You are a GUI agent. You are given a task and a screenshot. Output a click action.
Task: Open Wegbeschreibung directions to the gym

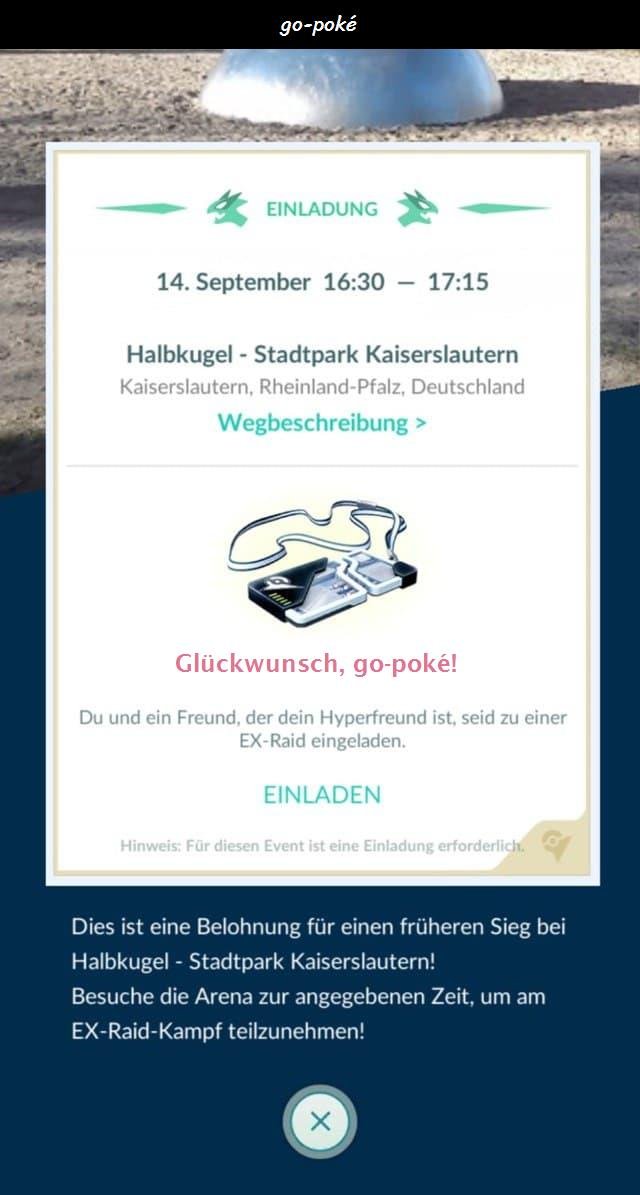[x=321, y=423]
